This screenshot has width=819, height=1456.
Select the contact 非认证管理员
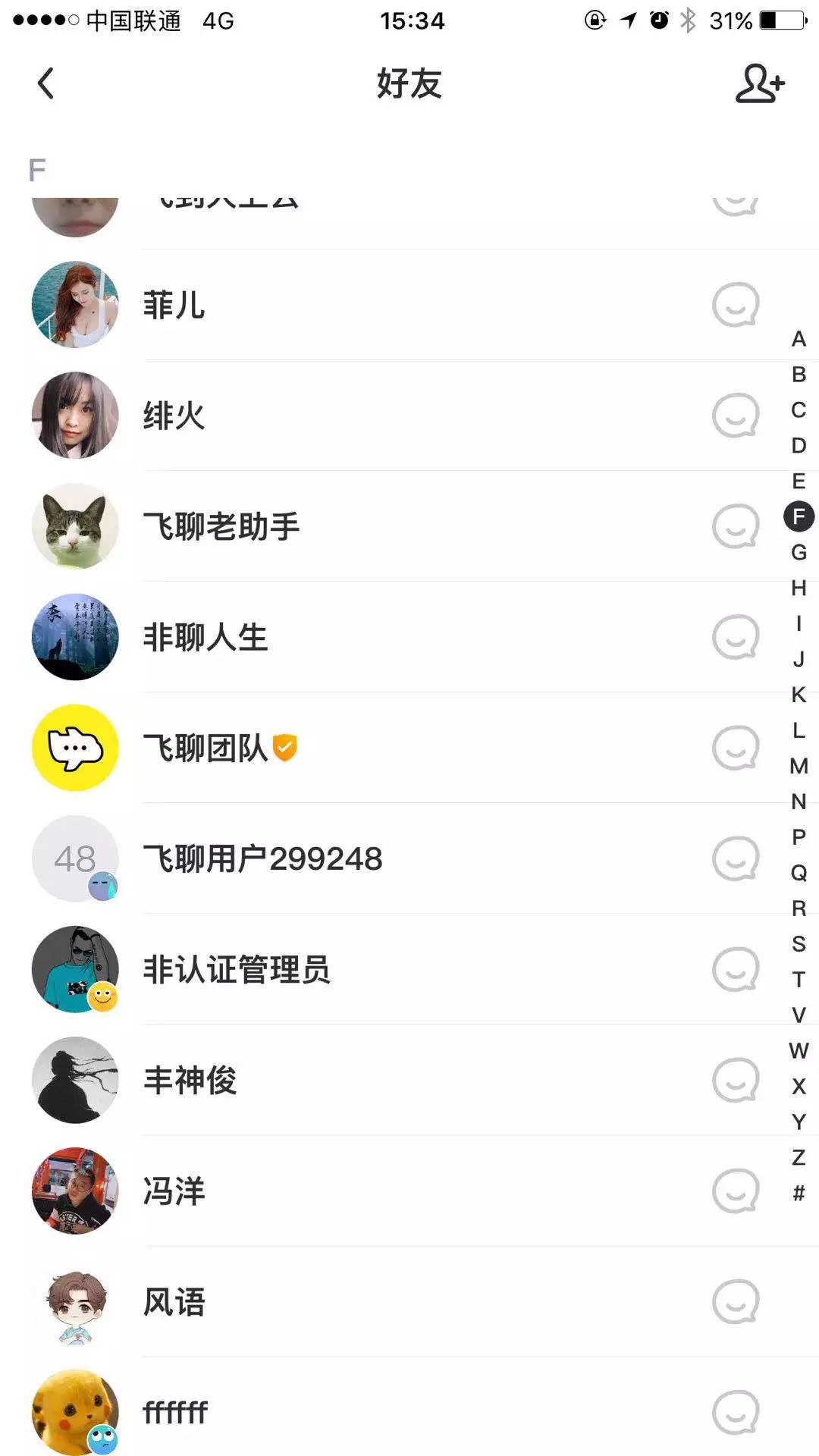point(237,970)
